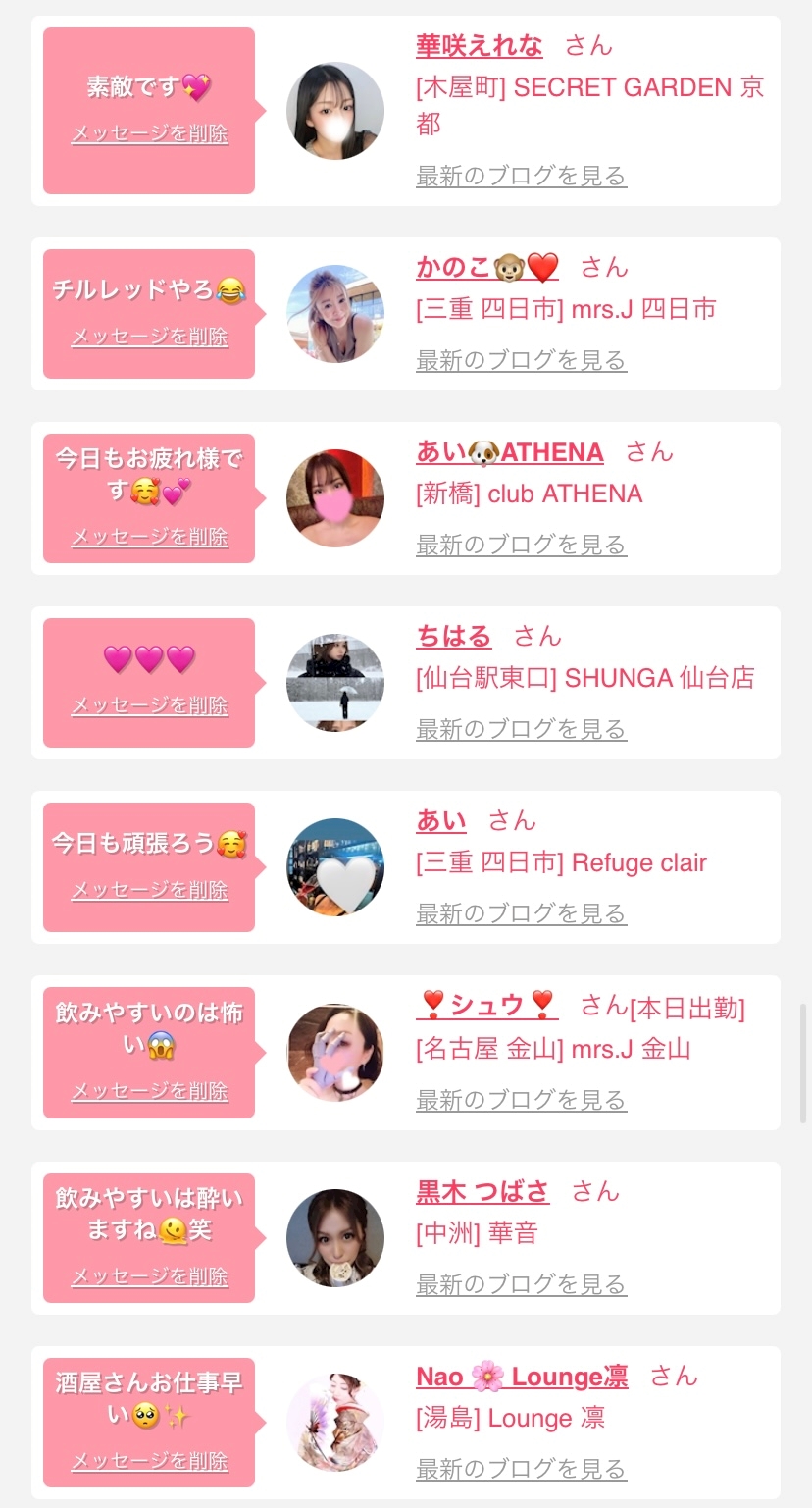This screenshot has height=1508, width=812.
Task: Open ちはる's profile link
Action: point(453,636)
